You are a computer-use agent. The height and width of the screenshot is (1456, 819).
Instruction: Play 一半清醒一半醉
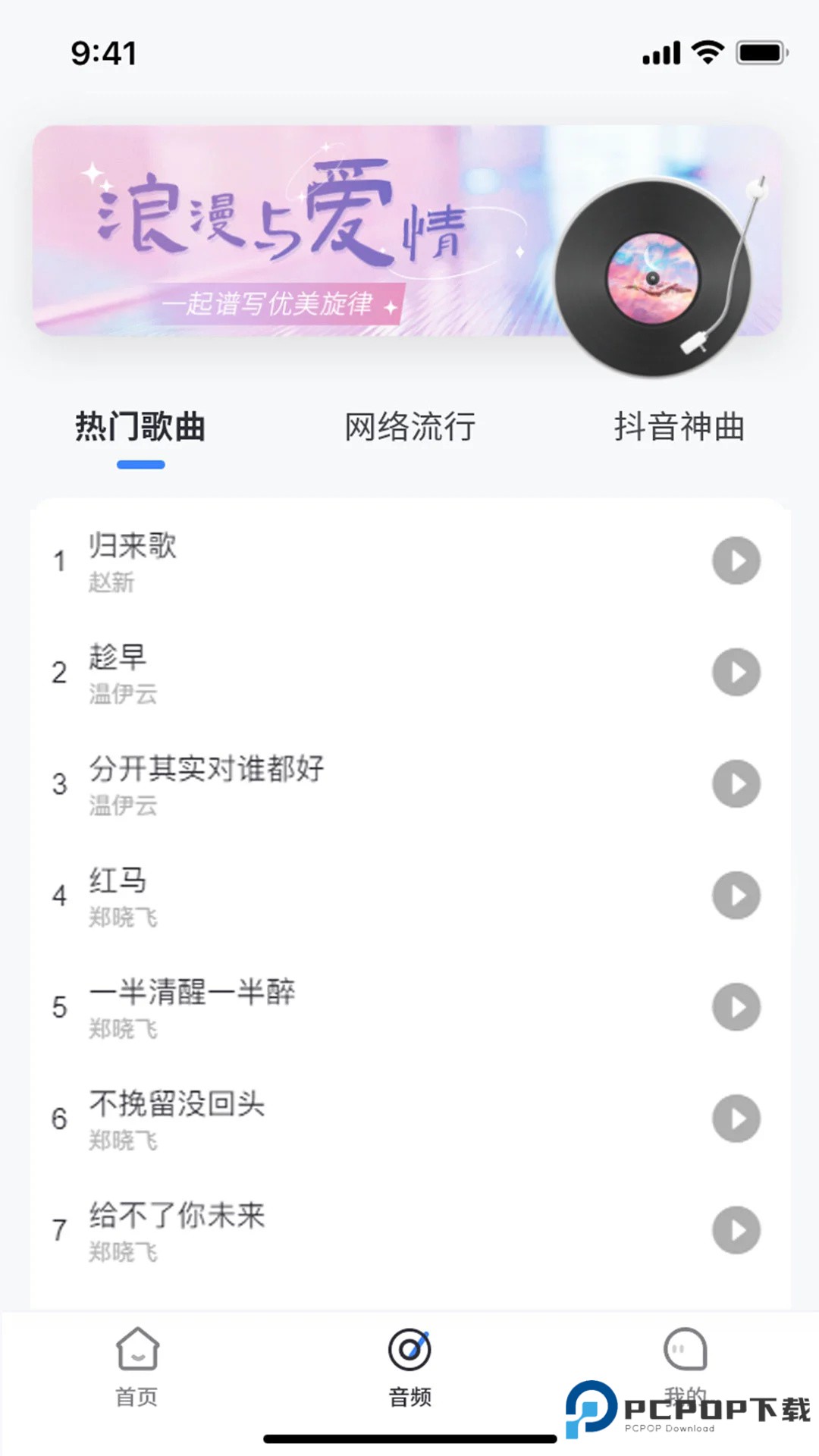tap(735, 1007)
